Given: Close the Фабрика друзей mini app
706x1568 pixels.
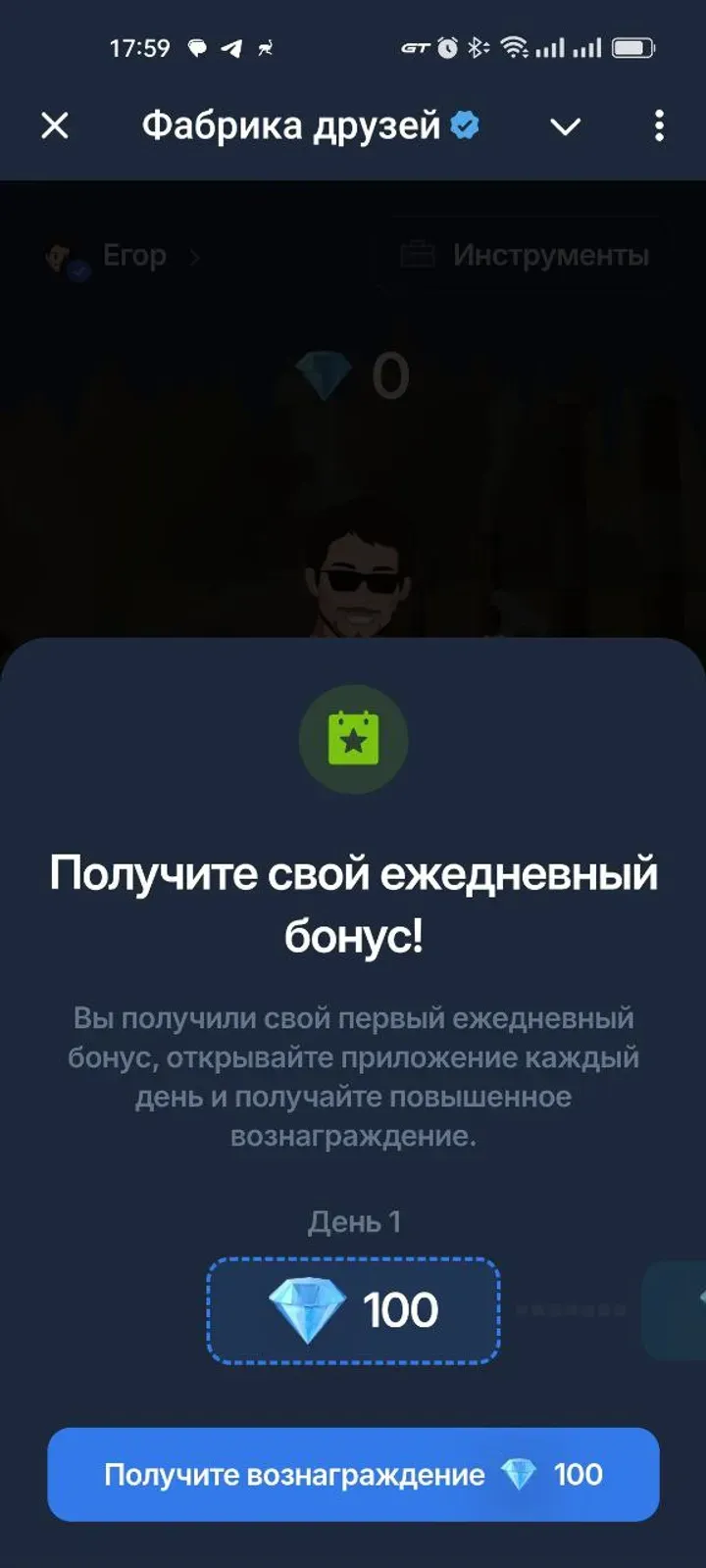Looking at the screenshot, I should click(55, 125).
